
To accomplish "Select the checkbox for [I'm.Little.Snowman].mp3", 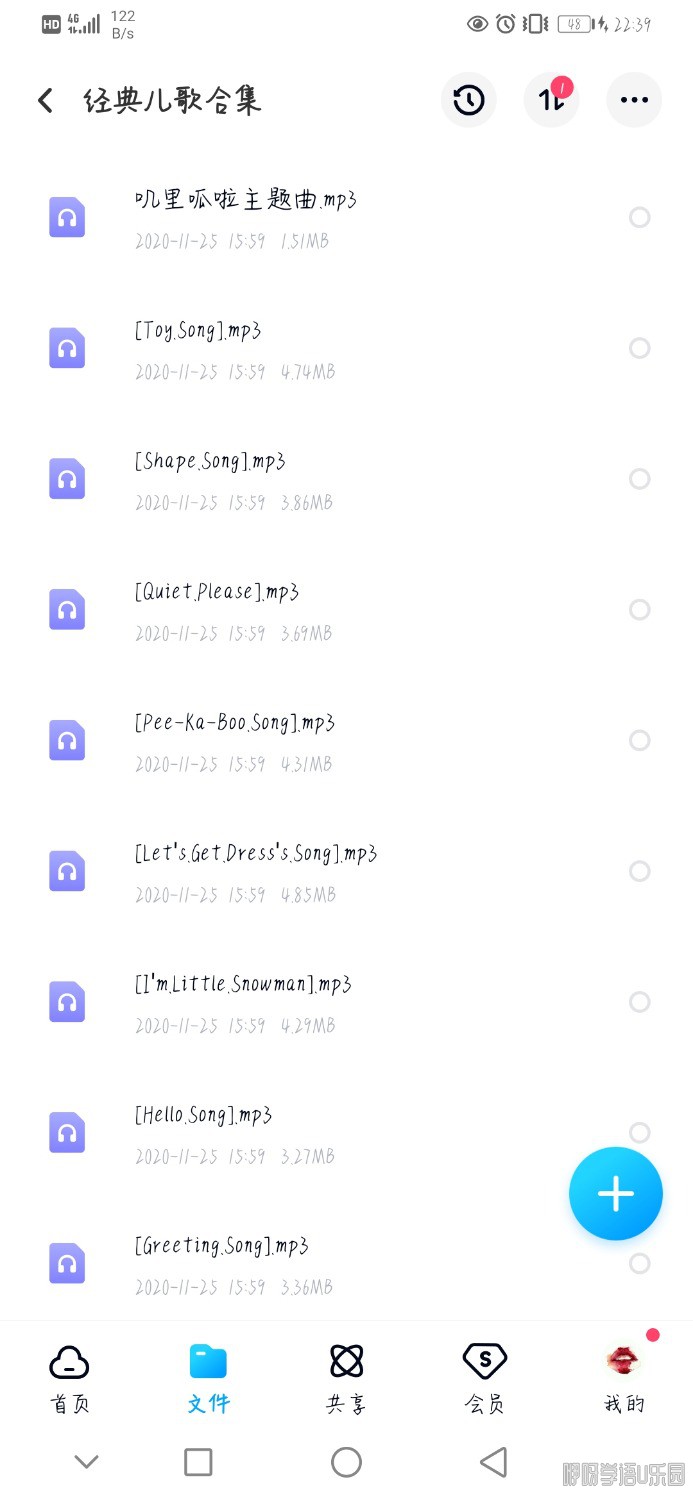I will coord(640,1002).
